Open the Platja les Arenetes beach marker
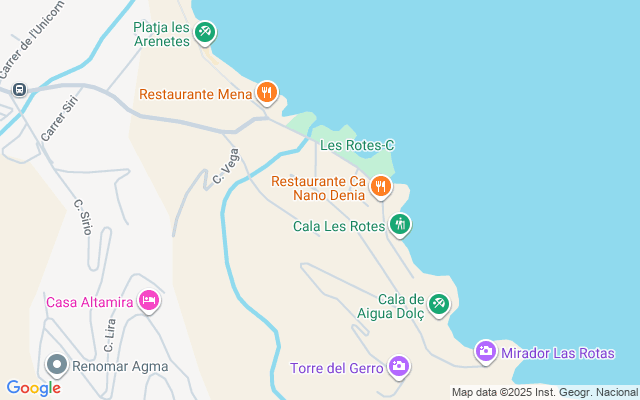Image resolution: width=640 pixels, height=400 pixels. point(205,33)
